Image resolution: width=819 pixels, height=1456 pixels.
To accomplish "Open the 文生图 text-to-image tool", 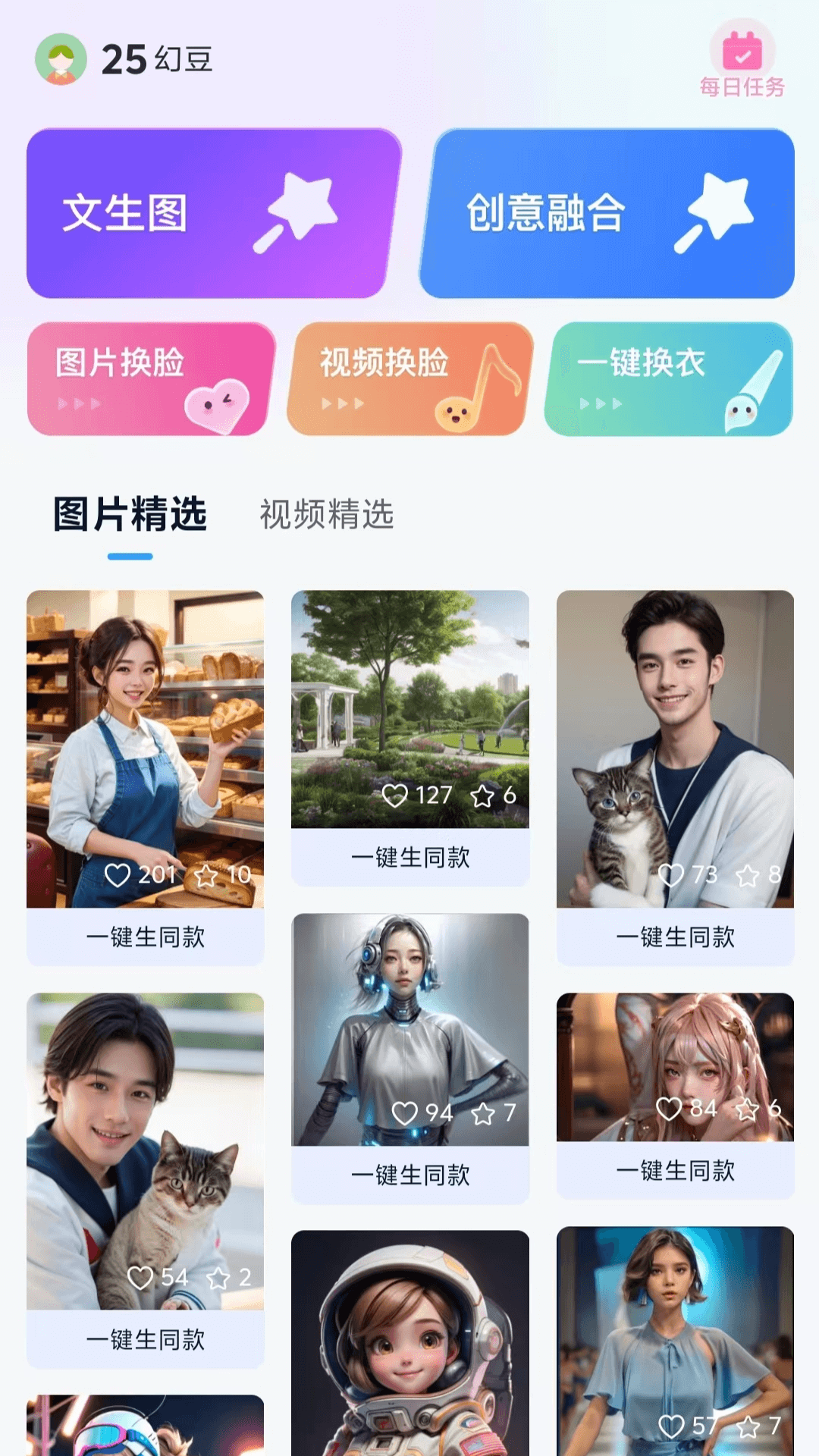I will 213,213.
